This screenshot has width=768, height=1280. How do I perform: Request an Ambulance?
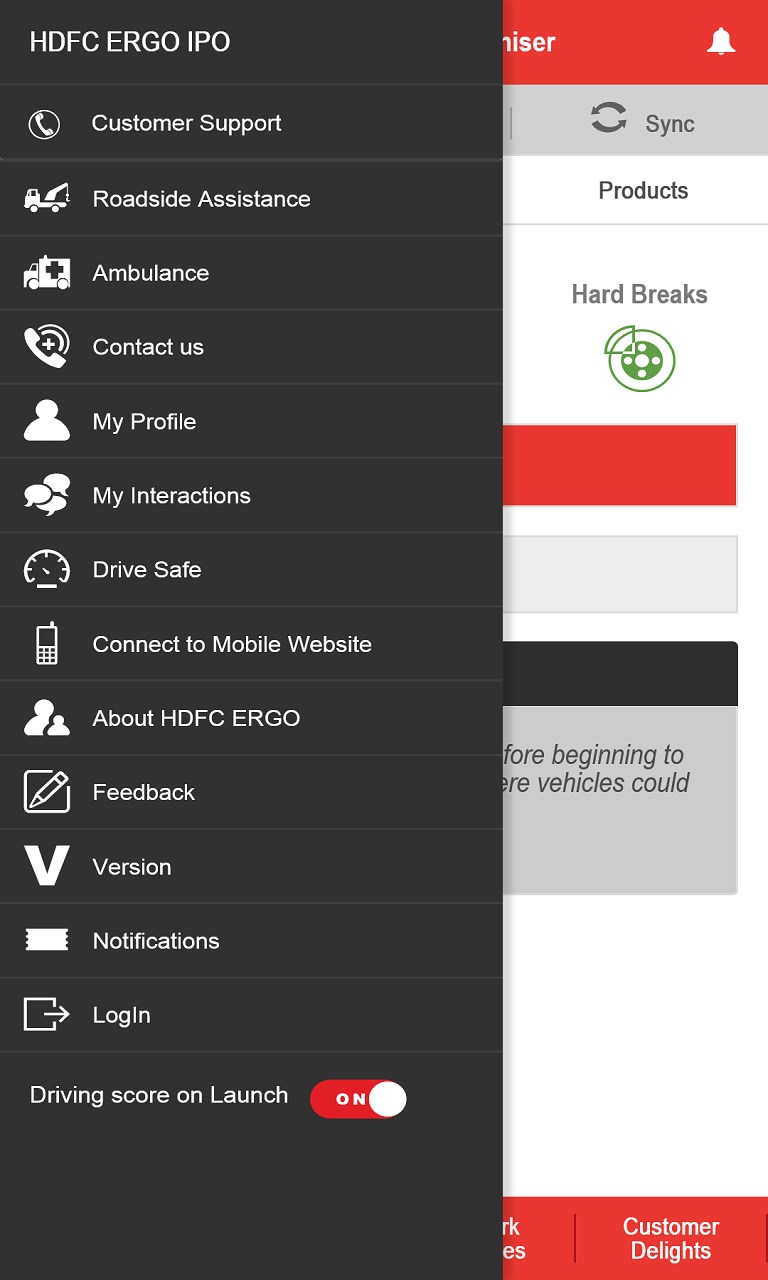click(x=151, y=273)
